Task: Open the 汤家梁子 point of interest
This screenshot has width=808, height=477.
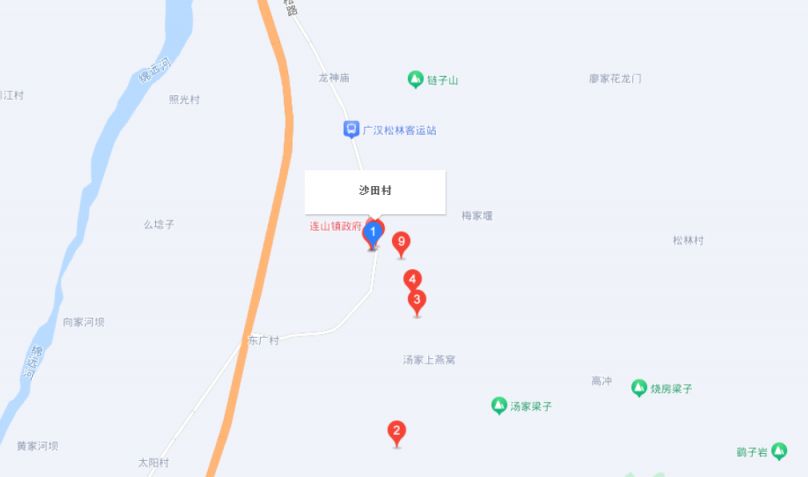Action: [x=499, y=405]
